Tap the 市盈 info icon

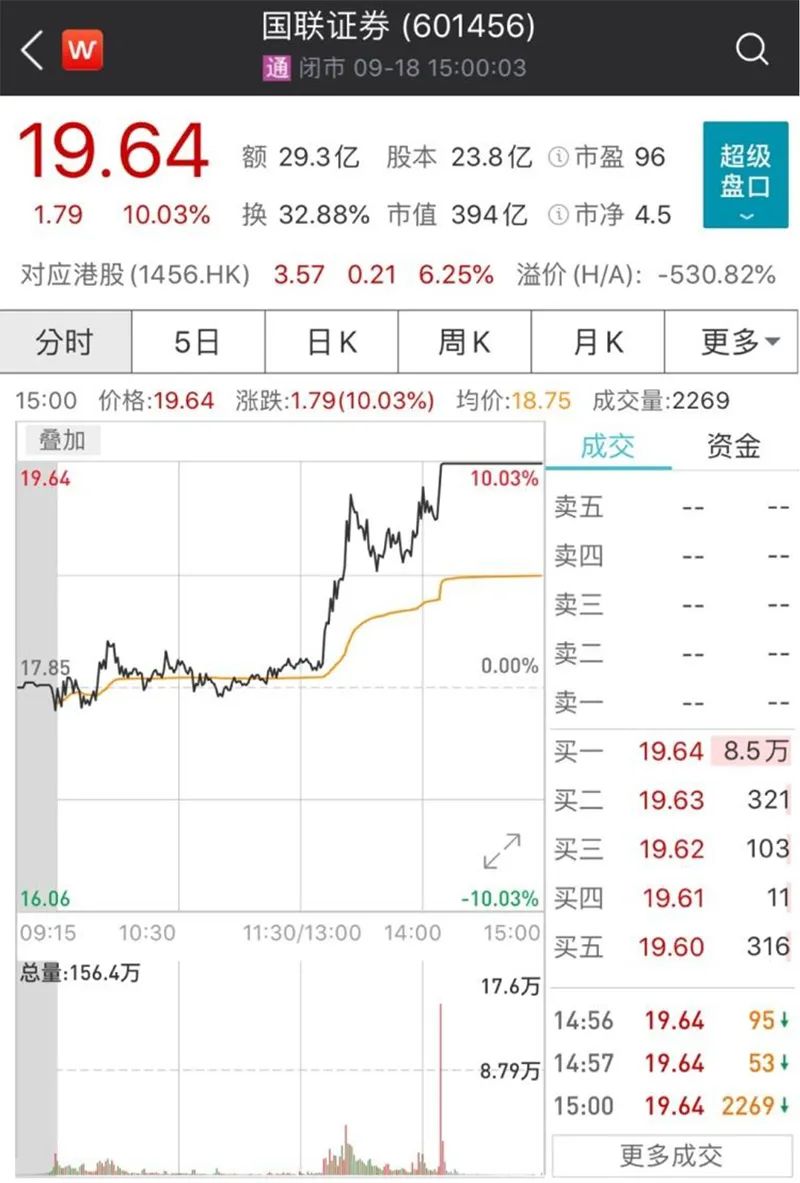(558, 158)
